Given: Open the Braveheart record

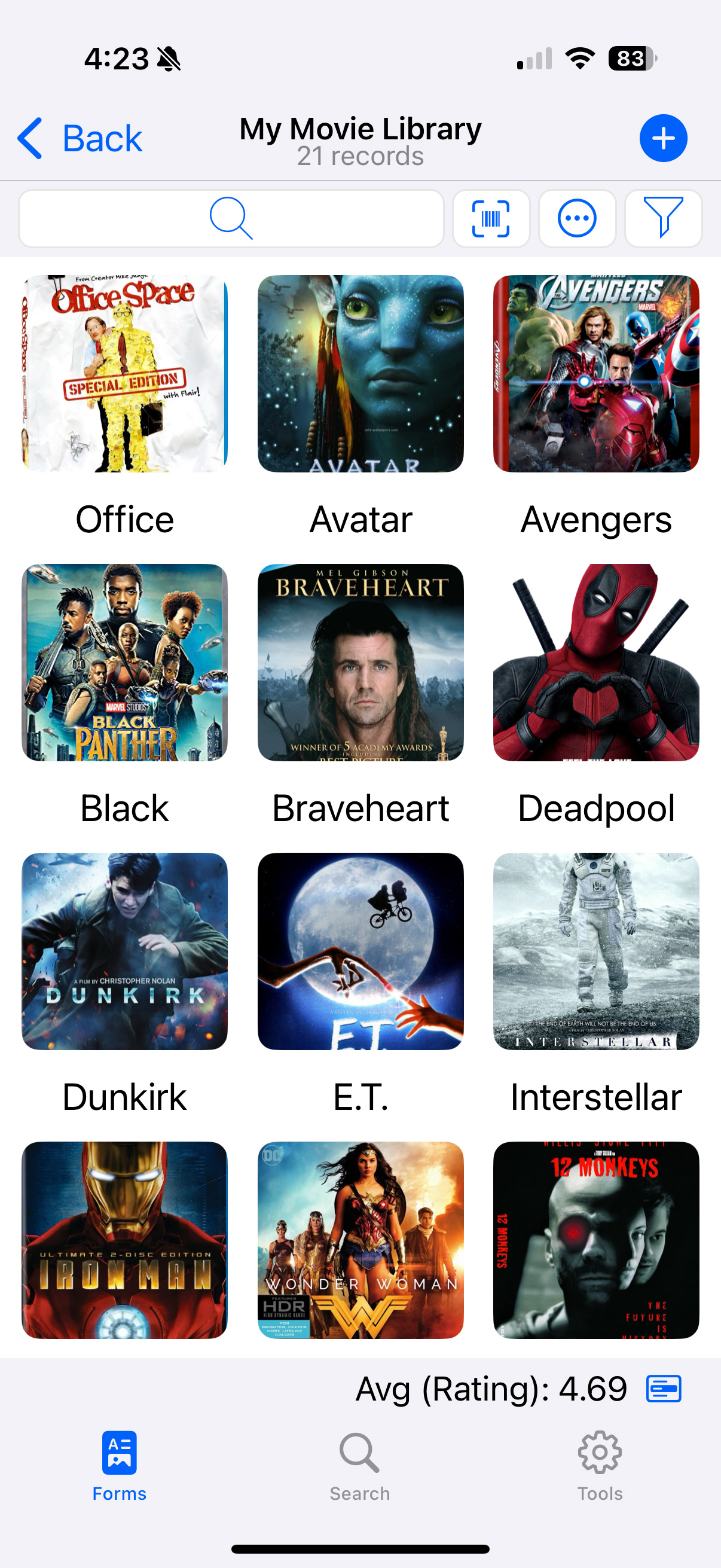Looking at the screenshot, I should click(360, 662).
